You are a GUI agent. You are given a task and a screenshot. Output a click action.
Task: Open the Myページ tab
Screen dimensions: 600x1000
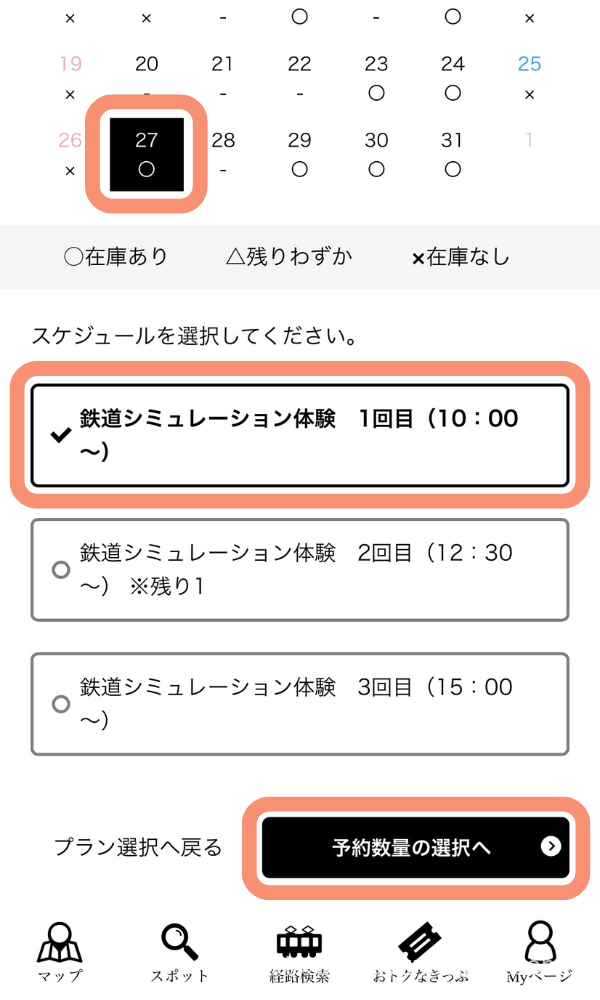pos(539,952)
